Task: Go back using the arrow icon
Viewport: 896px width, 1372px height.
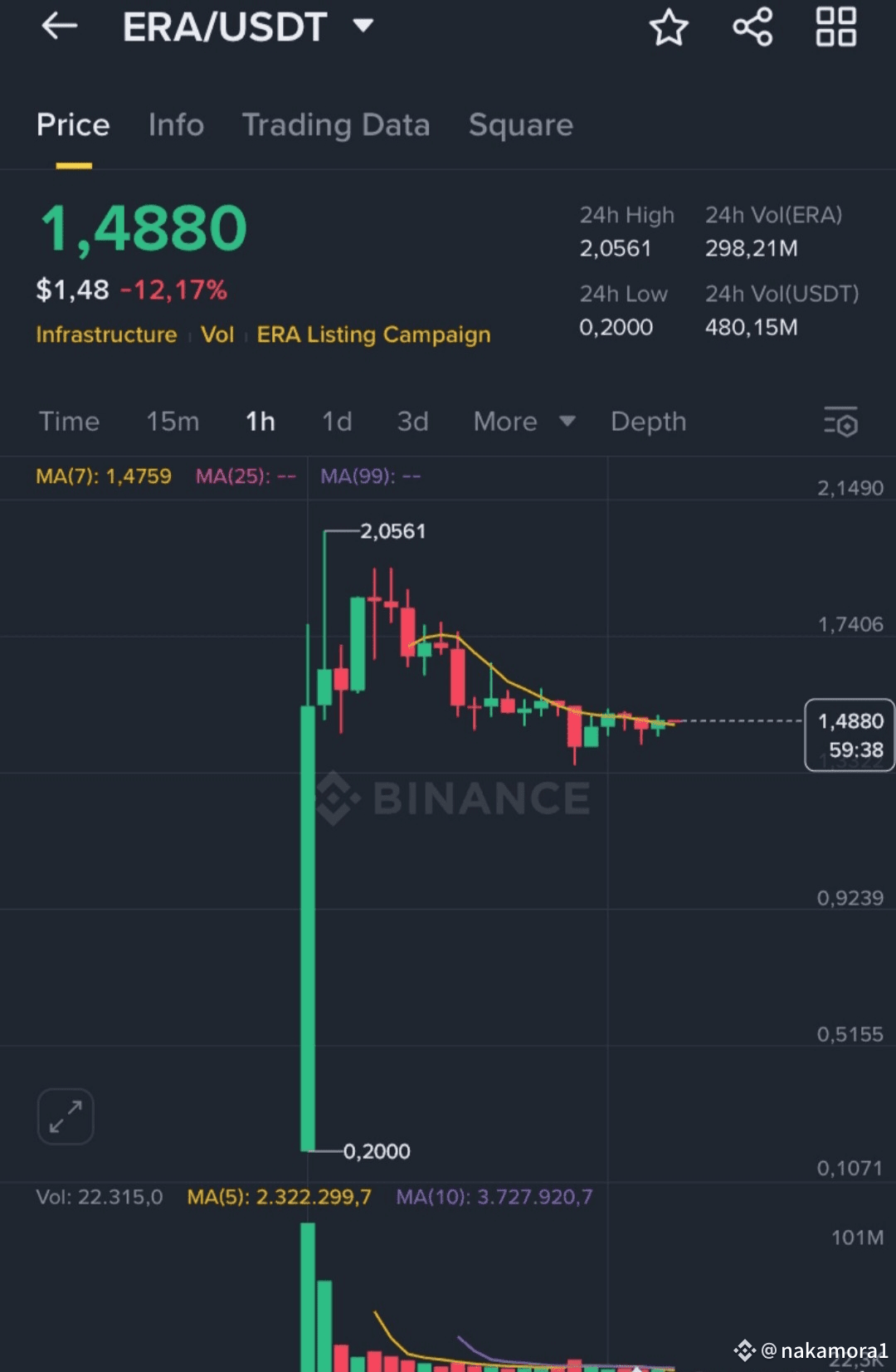Action: (x=59, y=27)
